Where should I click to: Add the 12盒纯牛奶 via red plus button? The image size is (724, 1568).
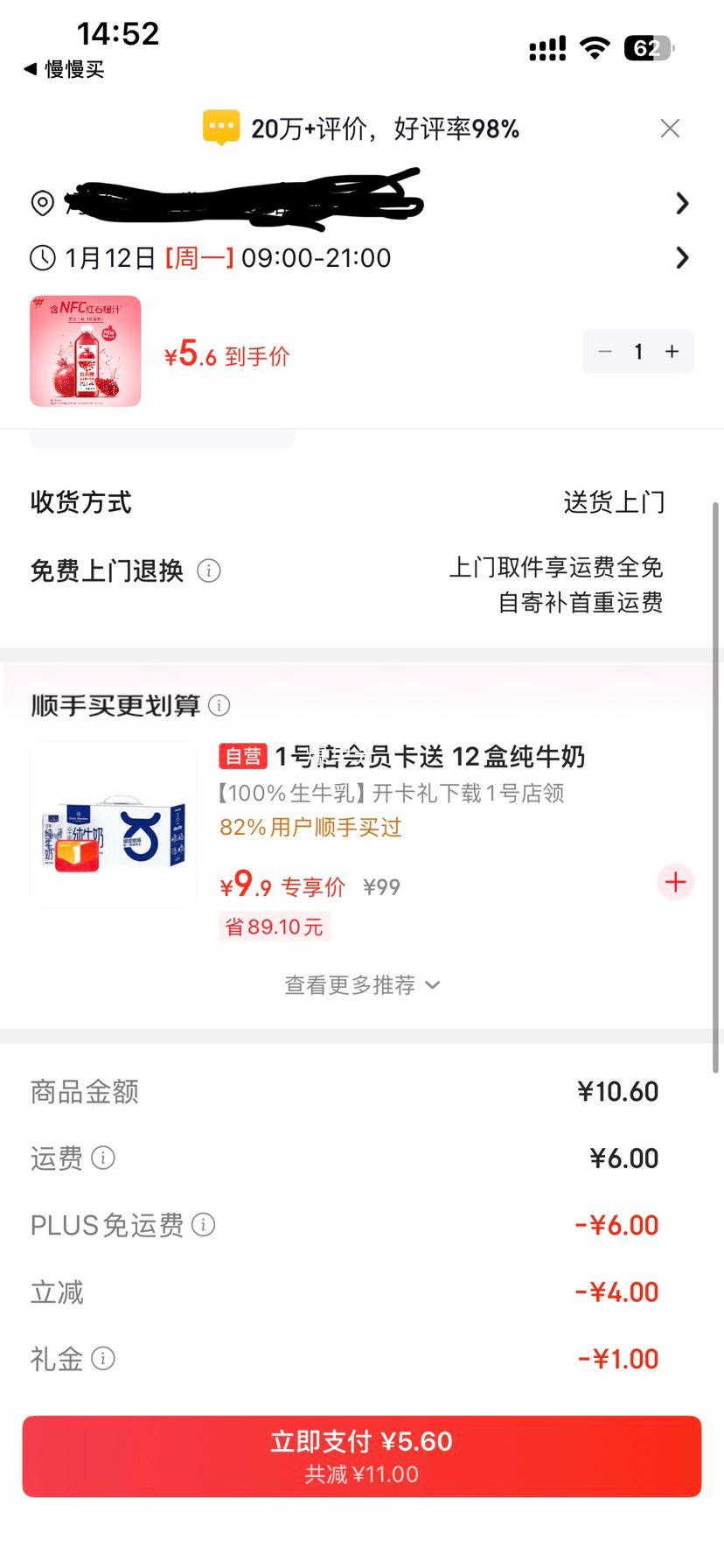click(x=675, y=882)
